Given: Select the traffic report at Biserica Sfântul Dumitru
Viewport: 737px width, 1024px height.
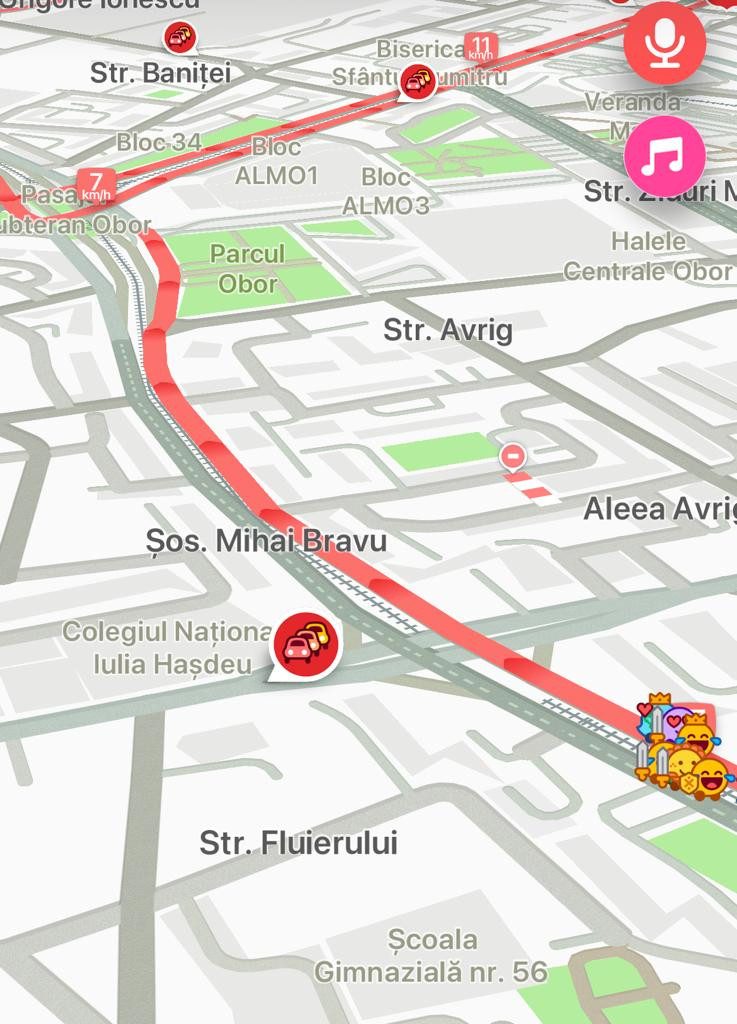Looking at the screenshot, I should click(x=417, y=78).
